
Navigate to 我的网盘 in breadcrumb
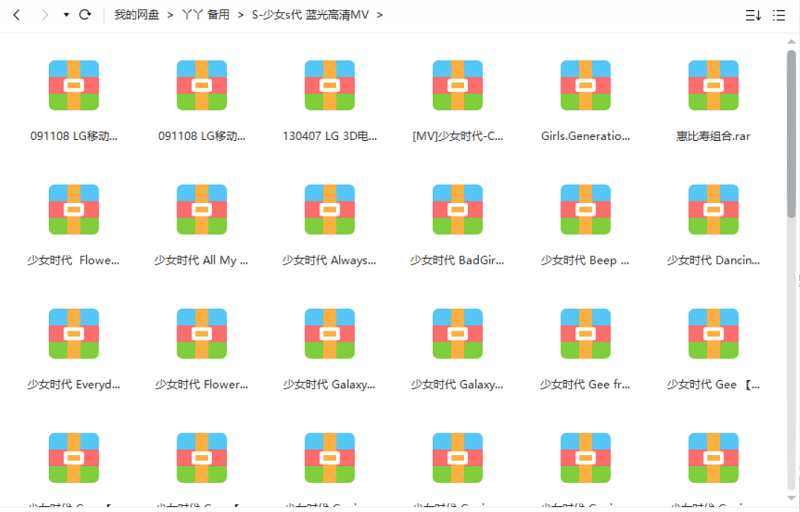pos(136,15)
